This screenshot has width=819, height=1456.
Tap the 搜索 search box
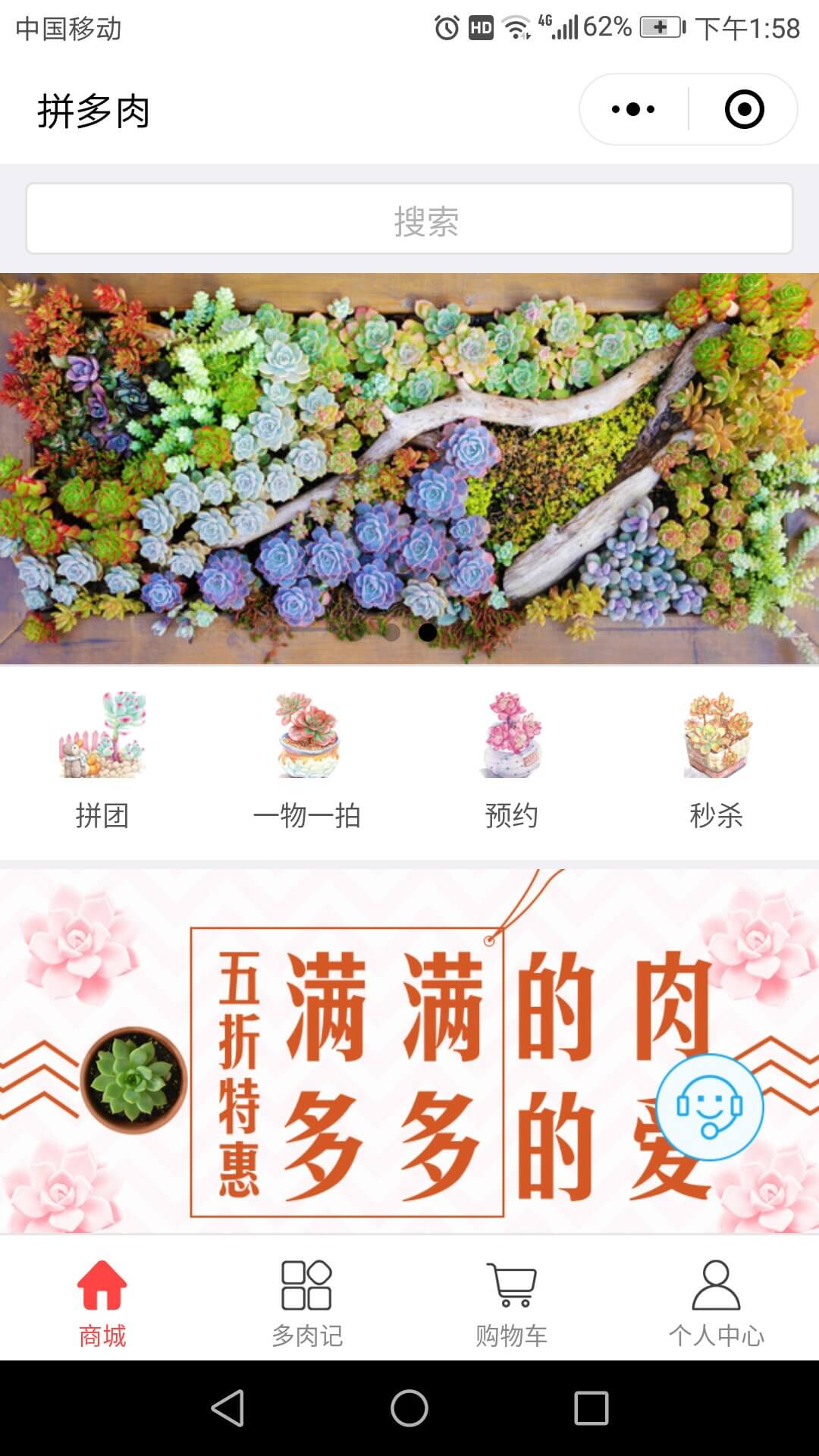coord(409,219)
